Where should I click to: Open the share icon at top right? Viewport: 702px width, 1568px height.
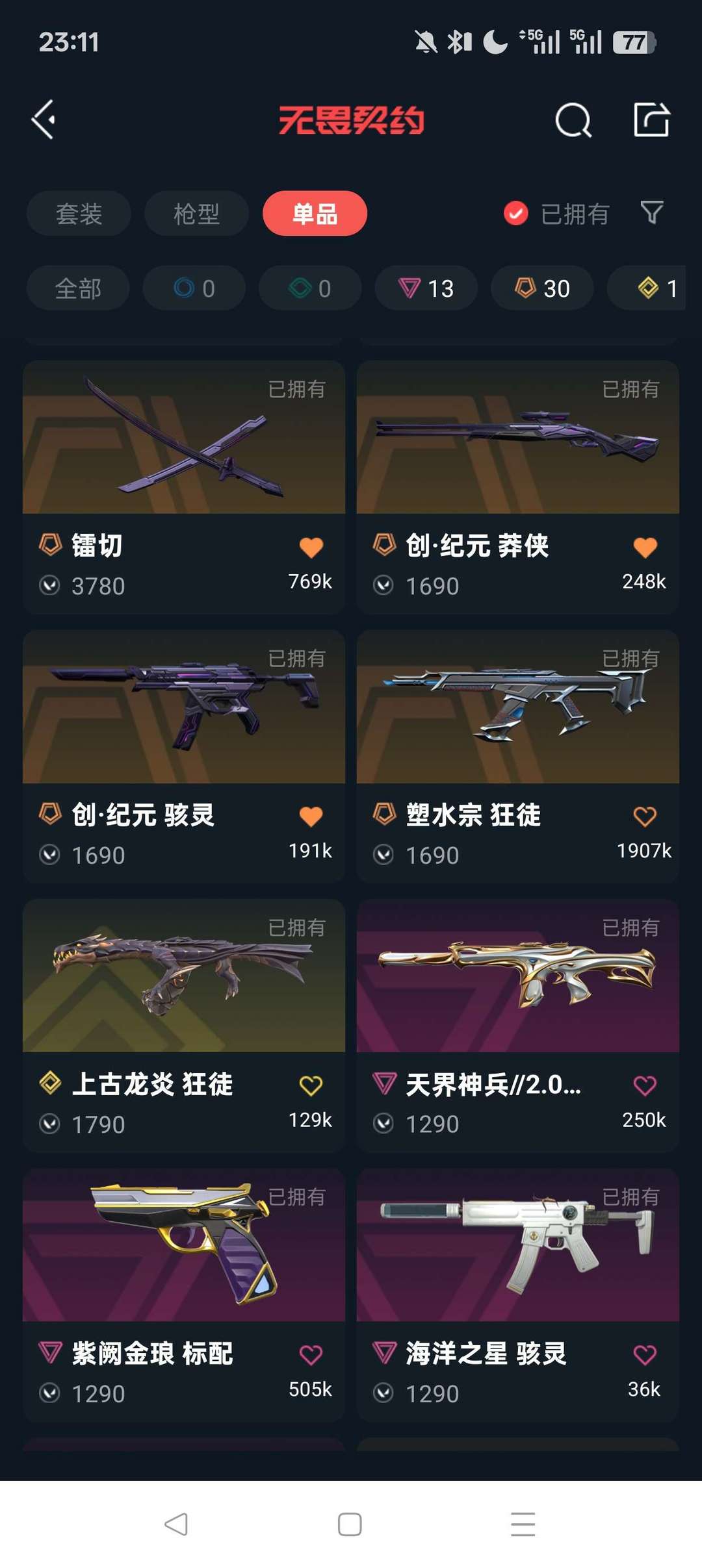click(x=652, y=121)
